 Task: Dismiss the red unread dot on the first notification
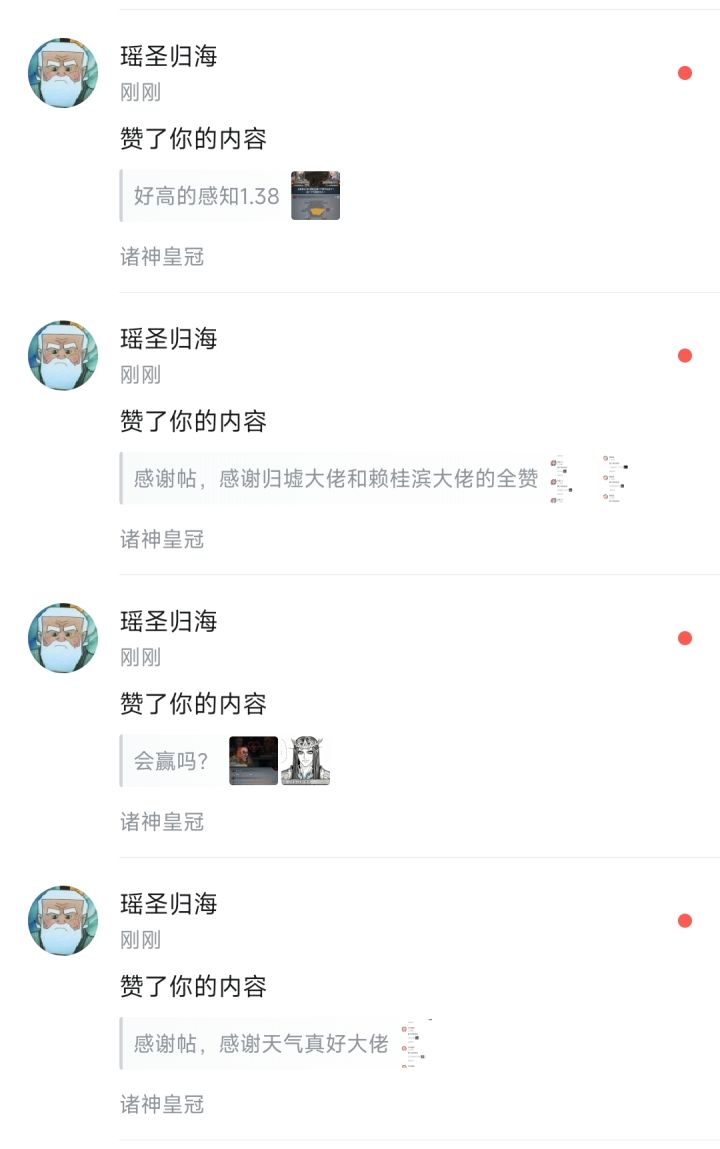684,72
